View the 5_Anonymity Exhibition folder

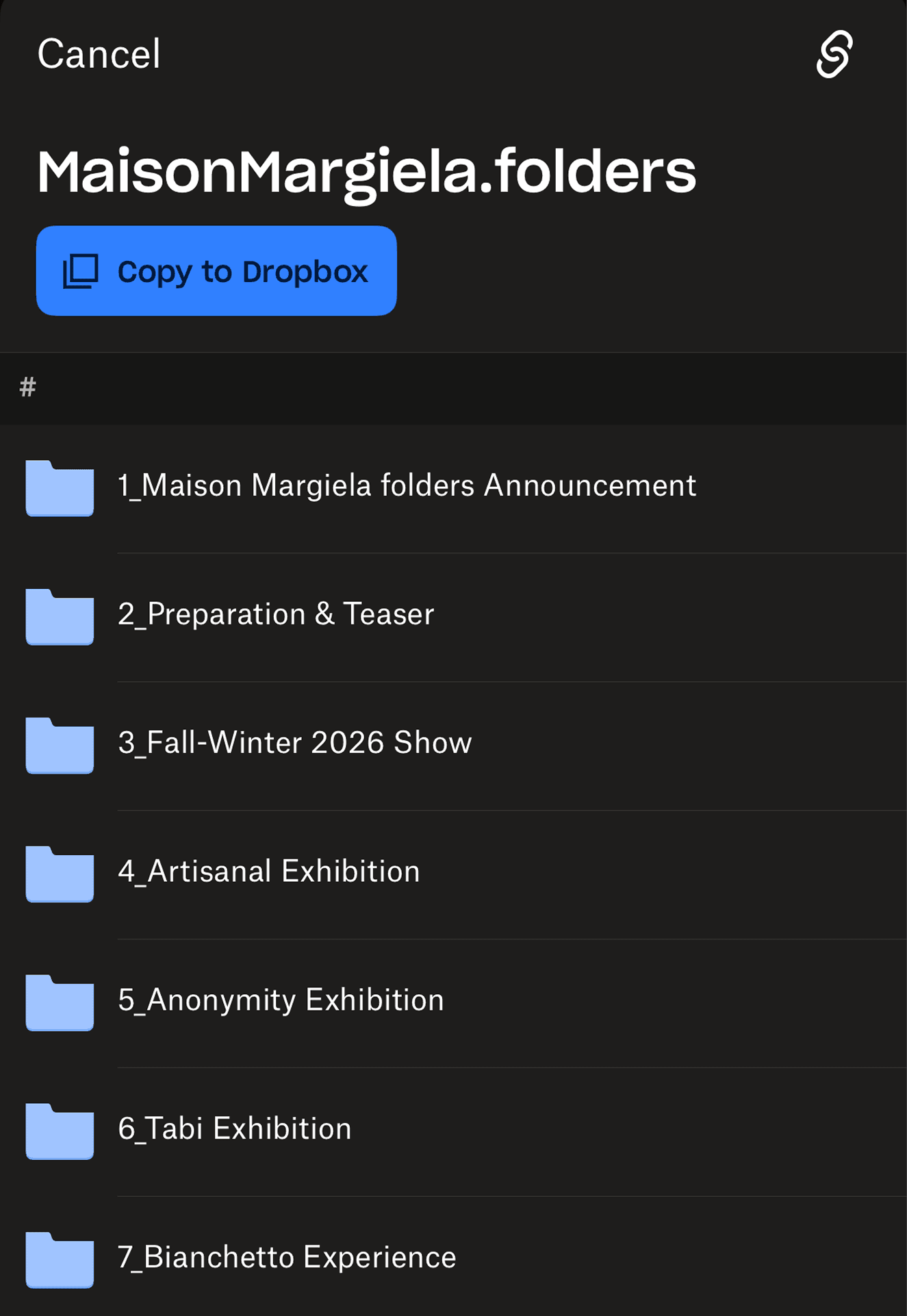pyautogui.click(x=281, y=1001)
